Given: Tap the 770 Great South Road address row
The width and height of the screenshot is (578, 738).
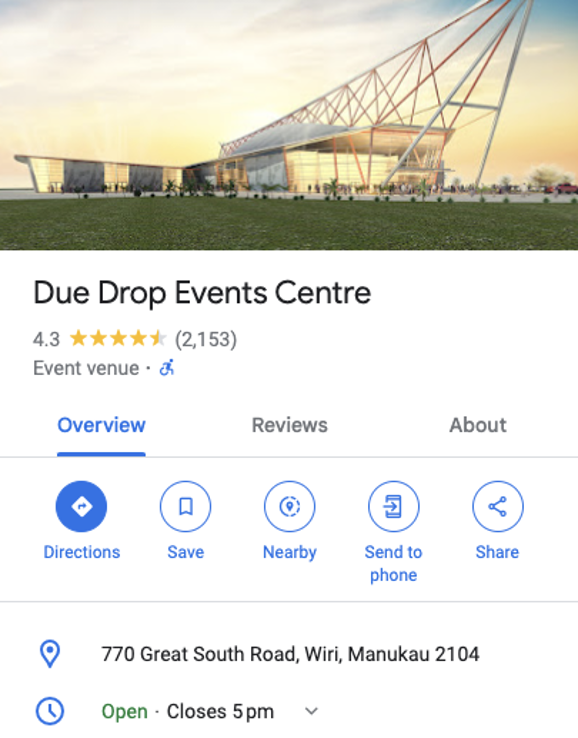Looking at the screenshot, I should [x=289, y=654].
